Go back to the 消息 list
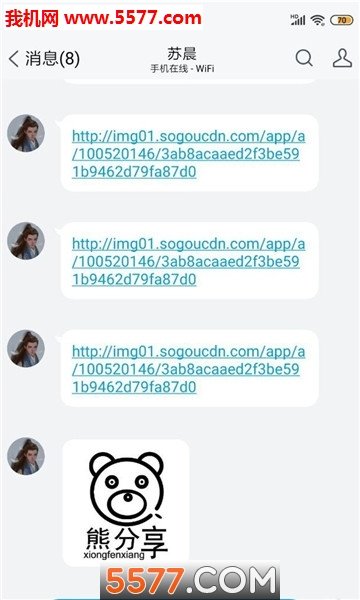 (x=44, y=59)
